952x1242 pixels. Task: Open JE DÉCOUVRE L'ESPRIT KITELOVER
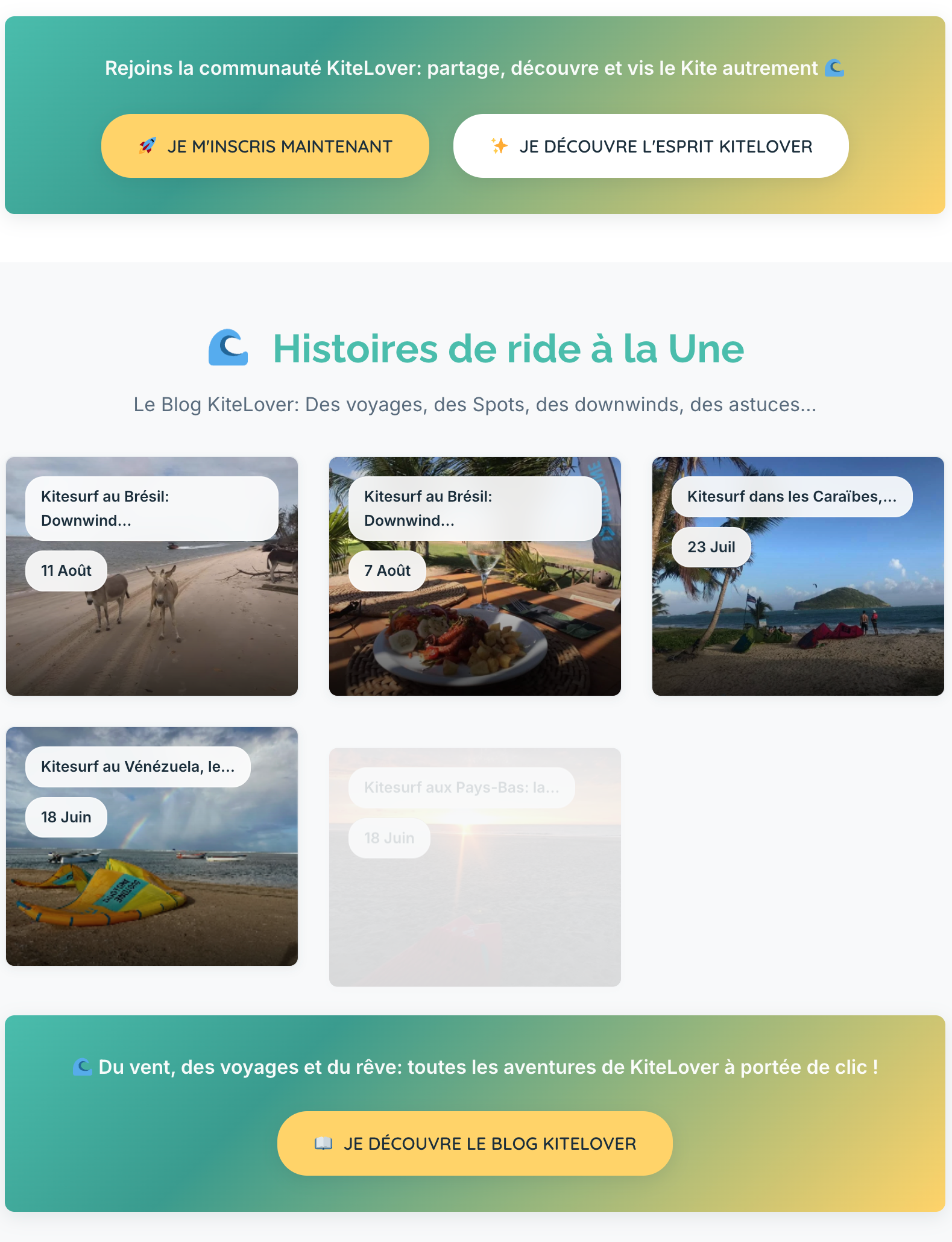pyautogui.click(x=651, y=145)
